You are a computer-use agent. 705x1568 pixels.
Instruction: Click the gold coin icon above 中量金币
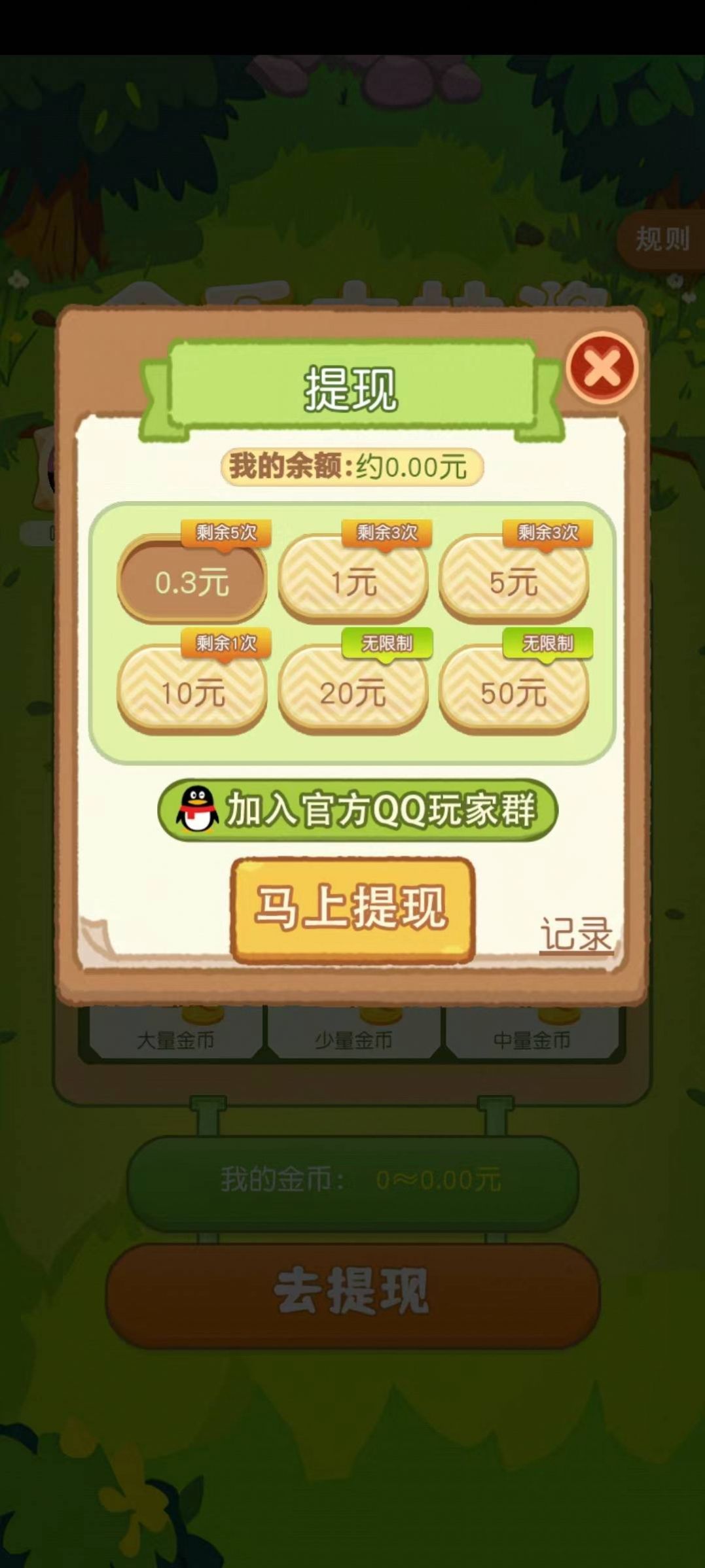tap(558, 1015)
